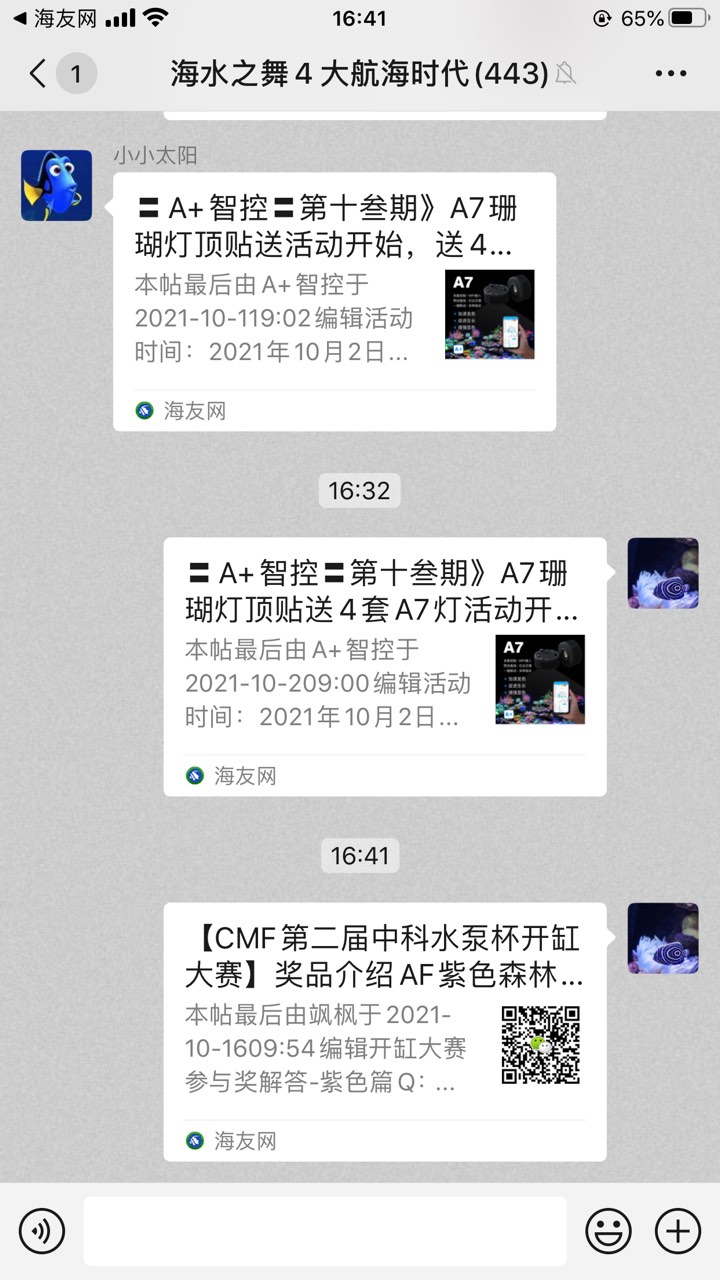The height and width of the screenshot is (1280, 720).
Task: Go back to the chat list
Action: tap(38, 73)
